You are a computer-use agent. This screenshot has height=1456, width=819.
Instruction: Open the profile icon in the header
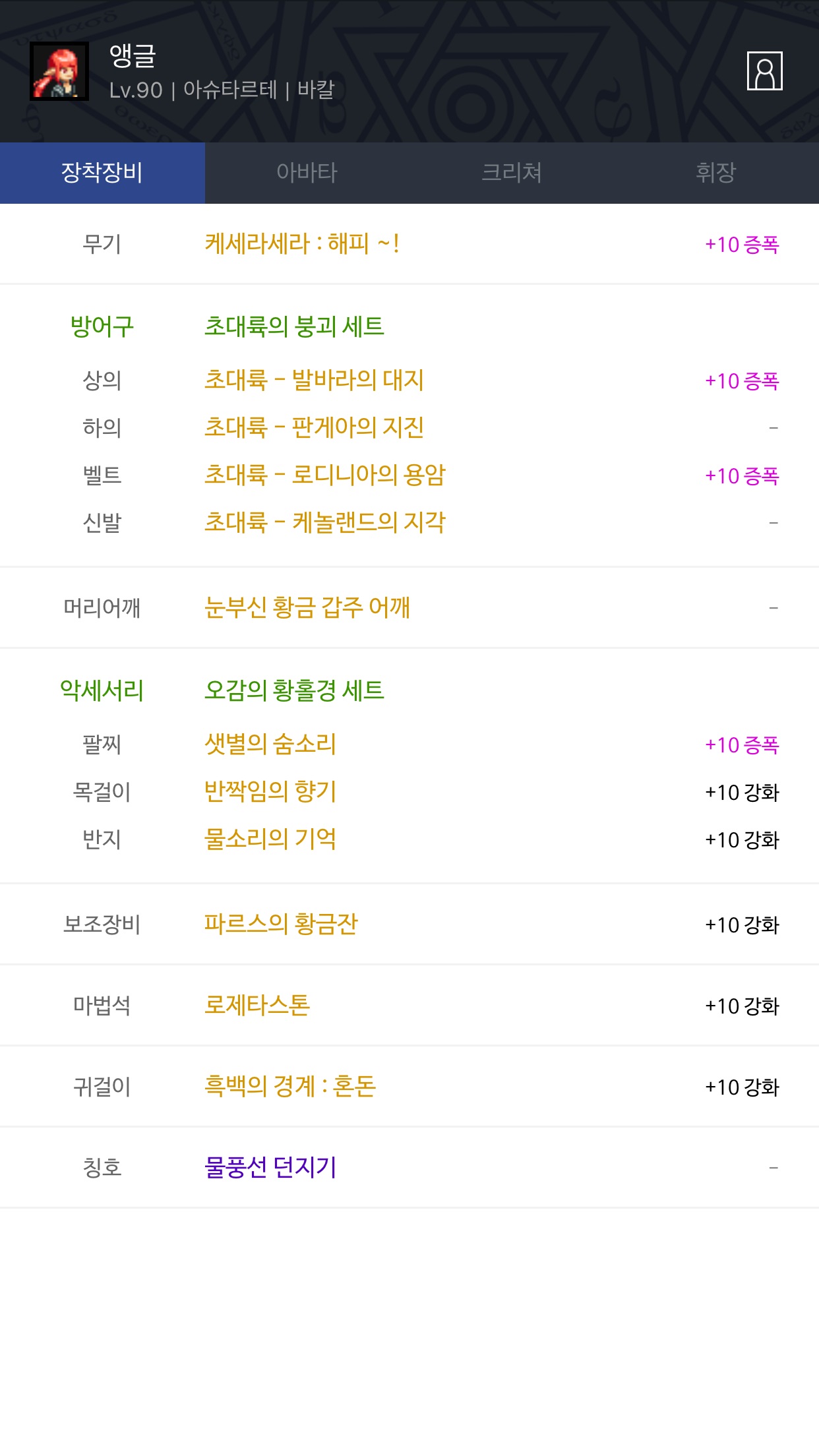pos(764,71)
